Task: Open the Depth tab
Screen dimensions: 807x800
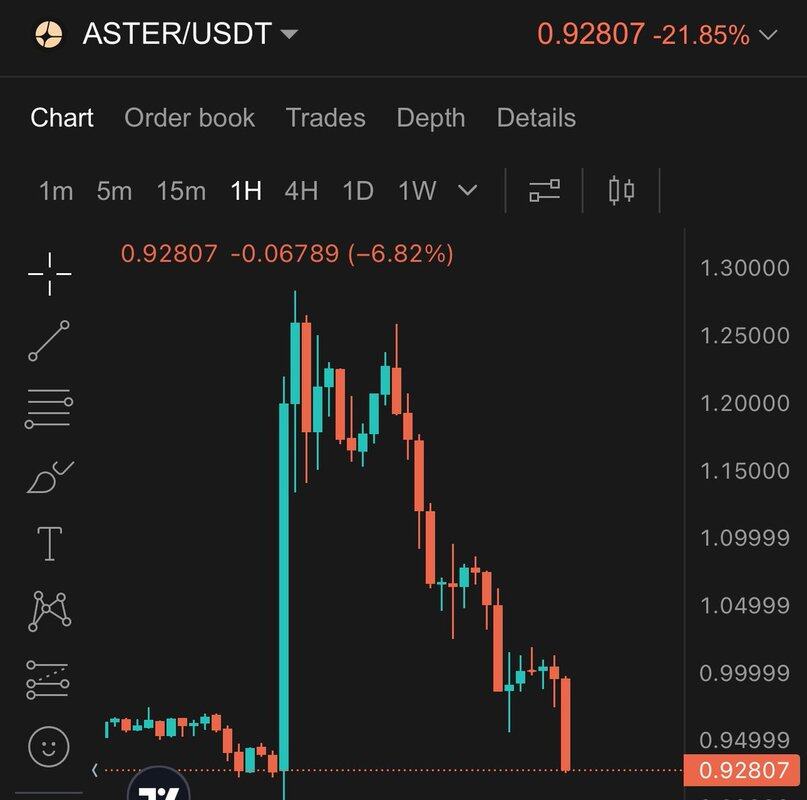Action: 430,118
